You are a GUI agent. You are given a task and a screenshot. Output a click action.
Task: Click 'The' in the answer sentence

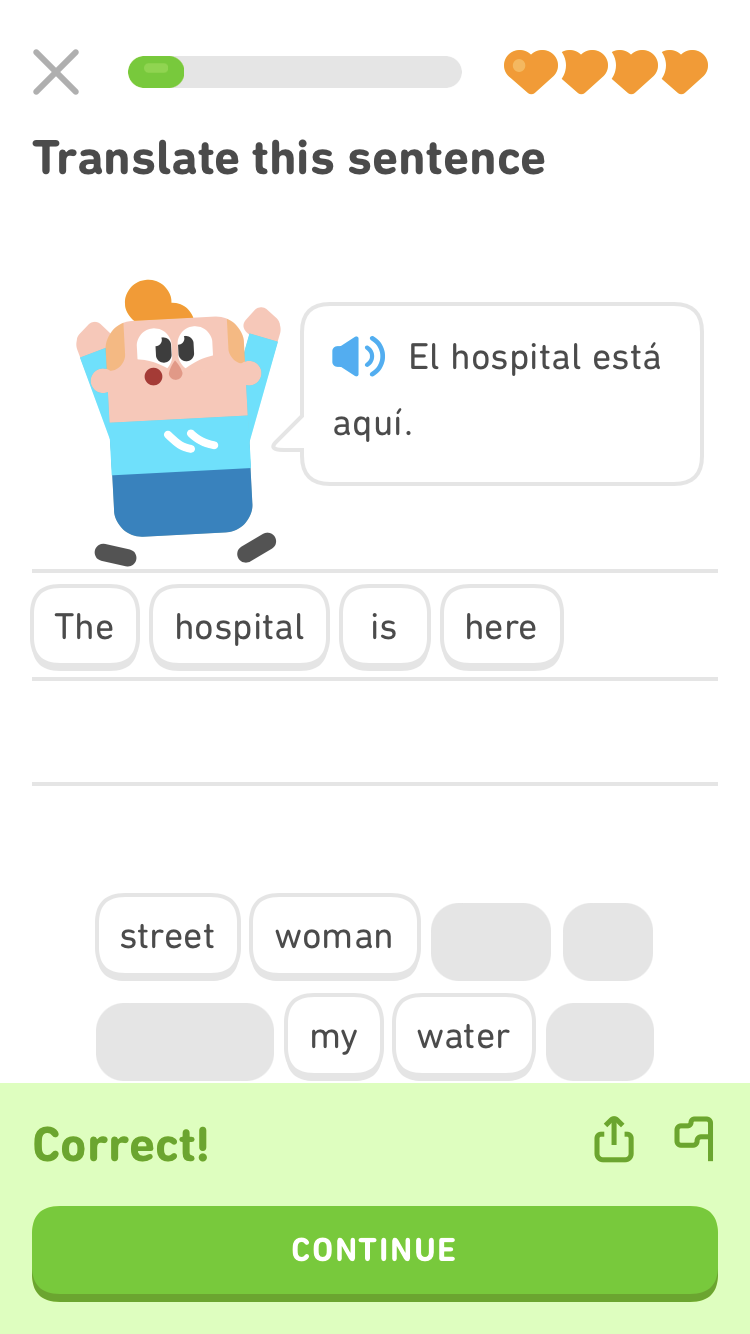click(84, 627)
